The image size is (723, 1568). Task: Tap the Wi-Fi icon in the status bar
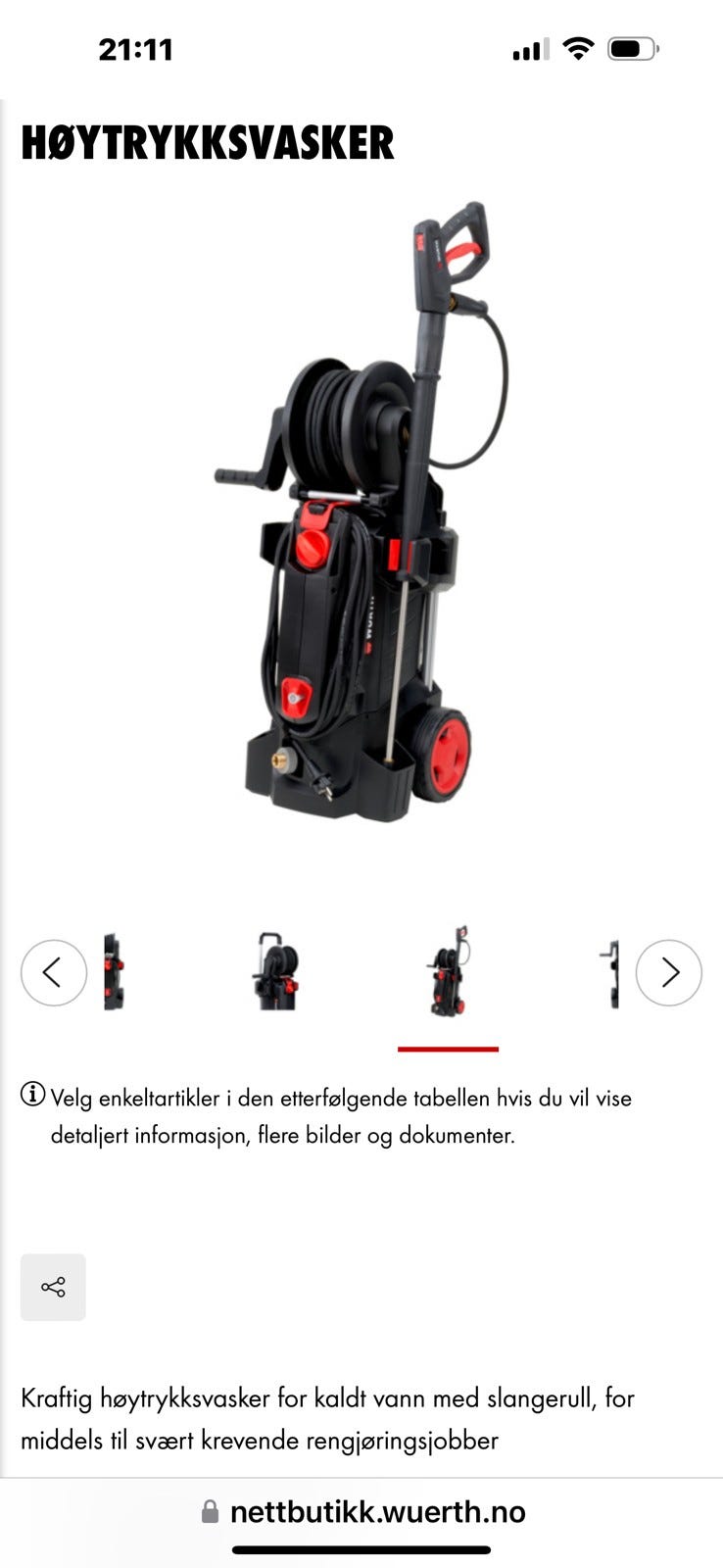coord(579,48)
